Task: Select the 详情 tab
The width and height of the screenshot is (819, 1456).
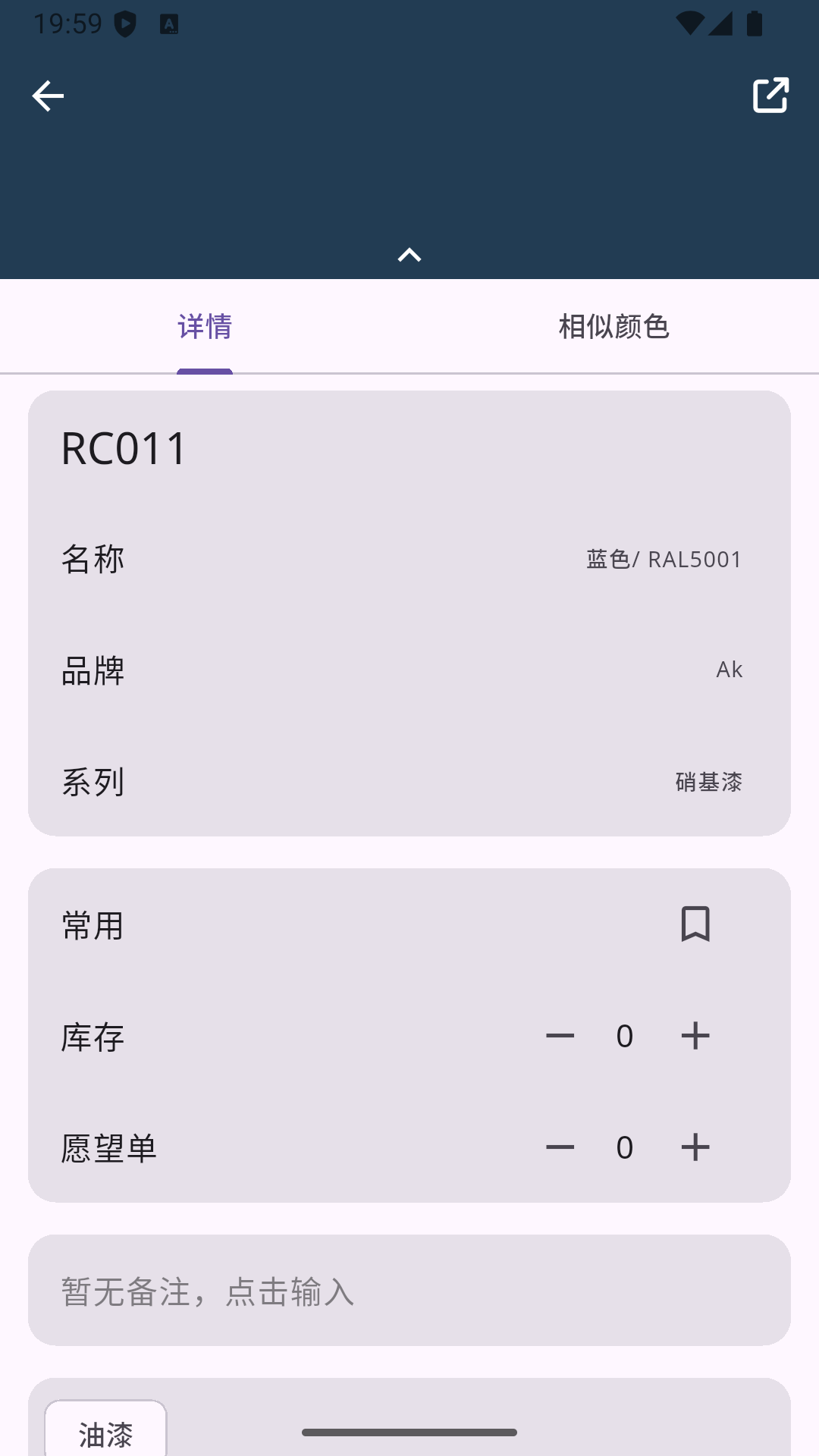Action: click(x=203, y=326)
